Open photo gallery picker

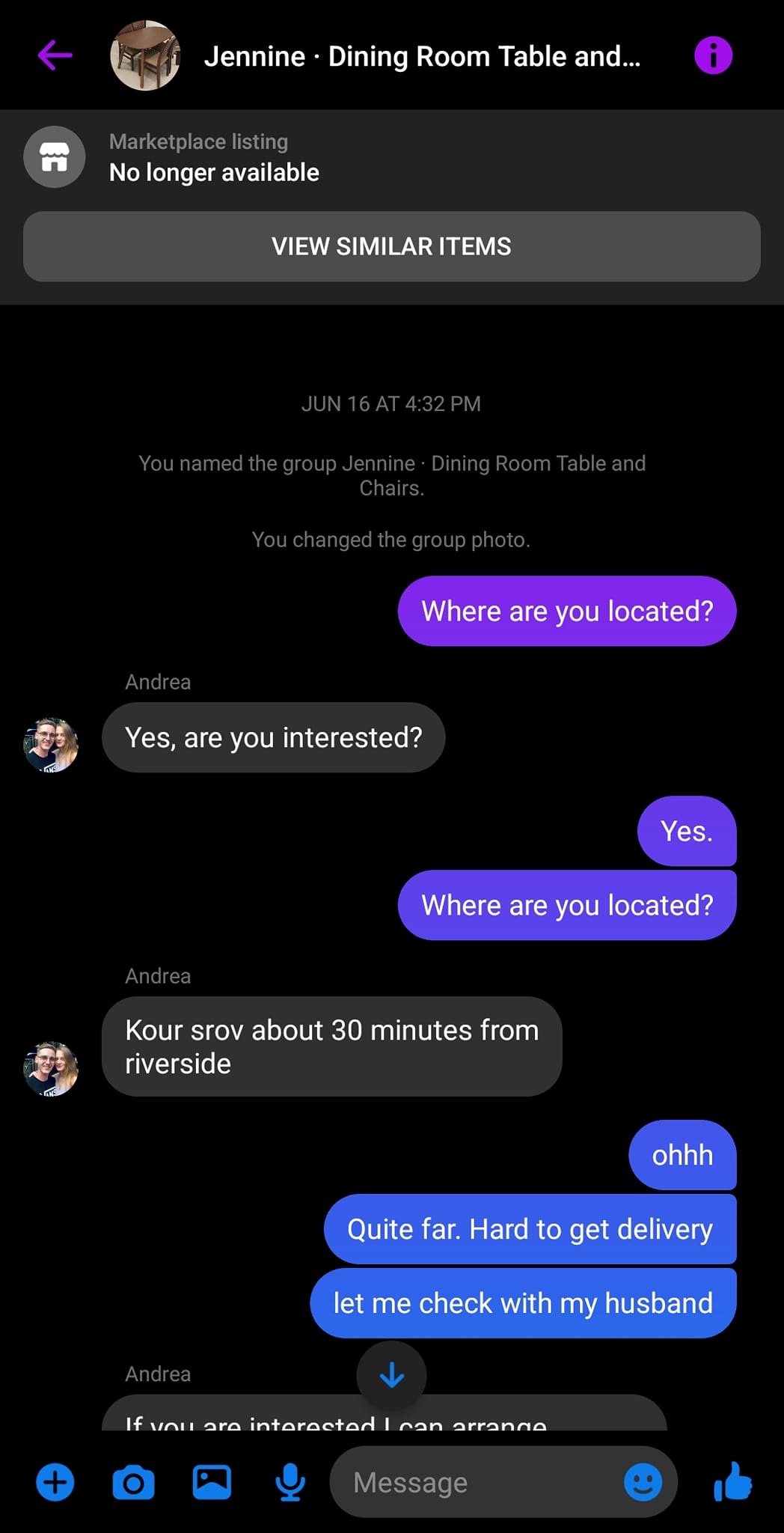212,1482
